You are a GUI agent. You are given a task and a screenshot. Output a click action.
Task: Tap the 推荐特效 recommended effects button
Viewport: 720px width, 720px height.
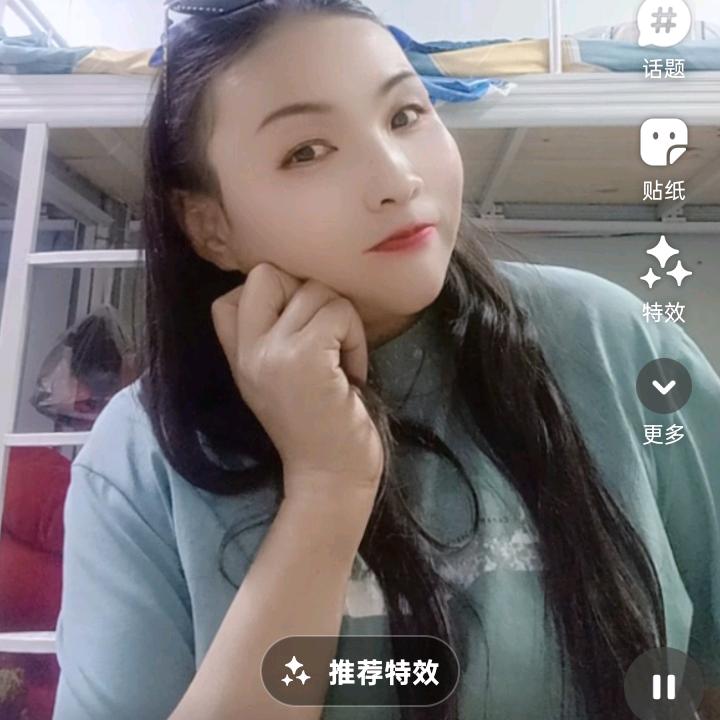click(x=361, y=672)
